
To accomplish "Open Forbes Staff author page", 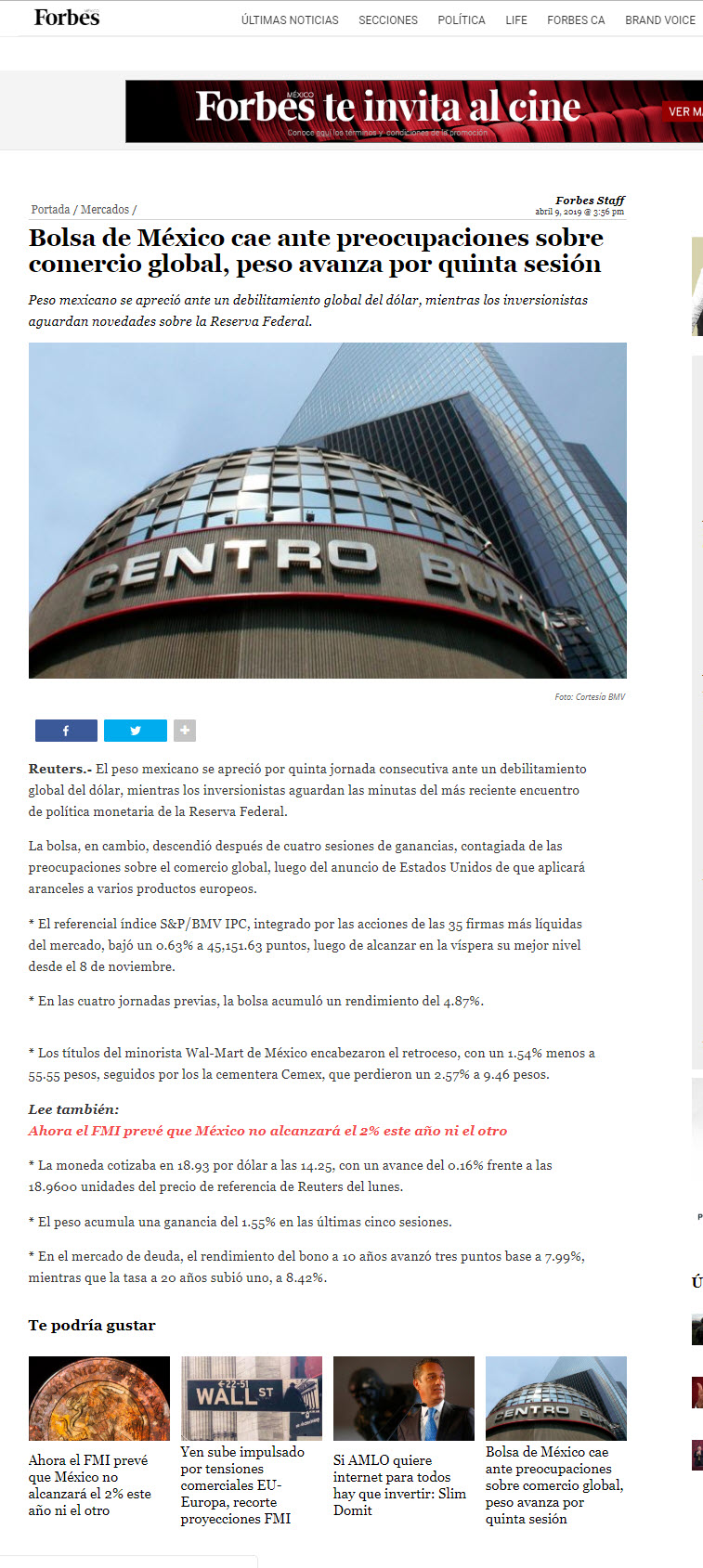I will point(590,200).
